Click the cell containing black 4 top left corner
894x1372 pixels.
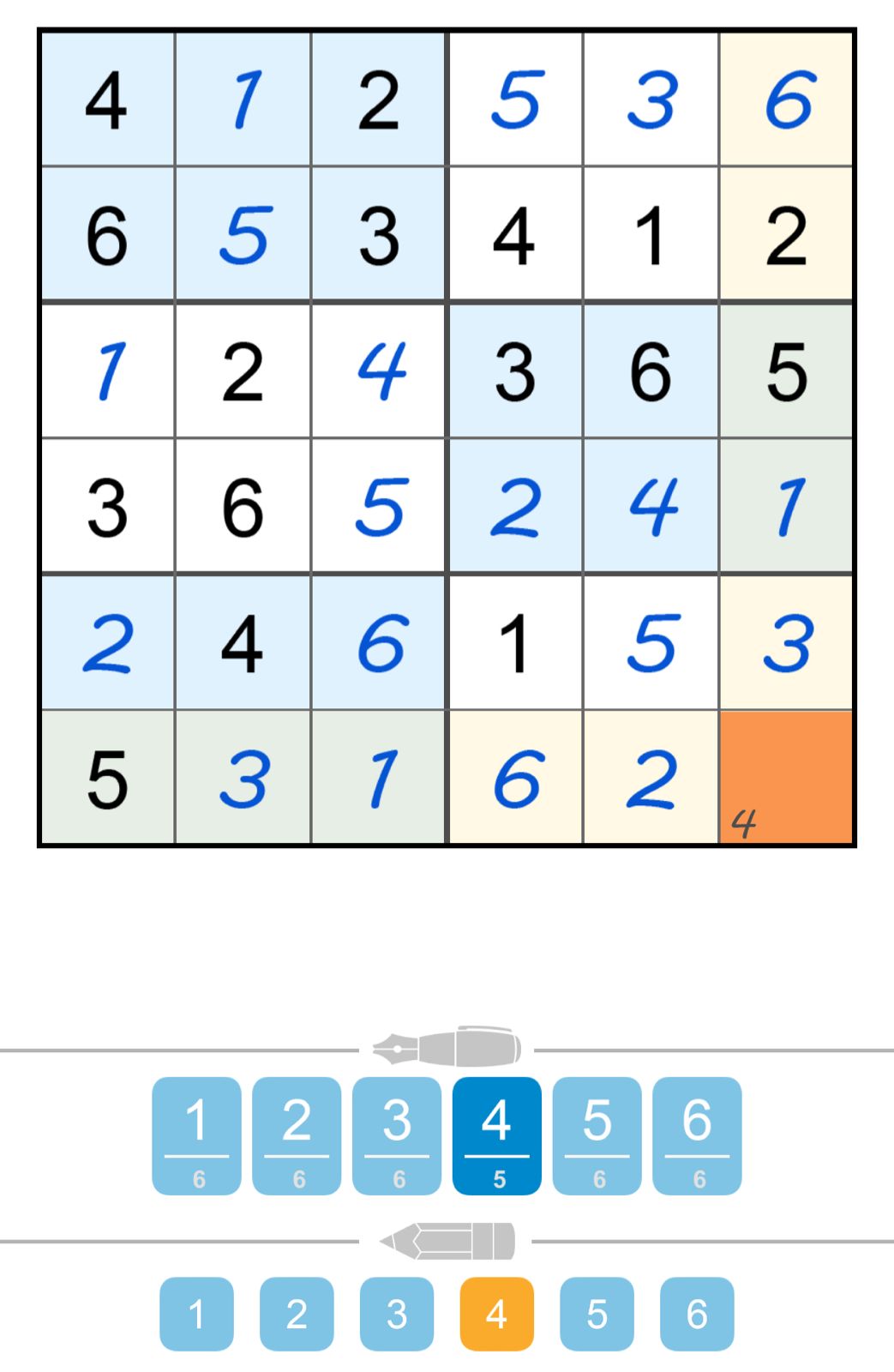pos(107,98)
